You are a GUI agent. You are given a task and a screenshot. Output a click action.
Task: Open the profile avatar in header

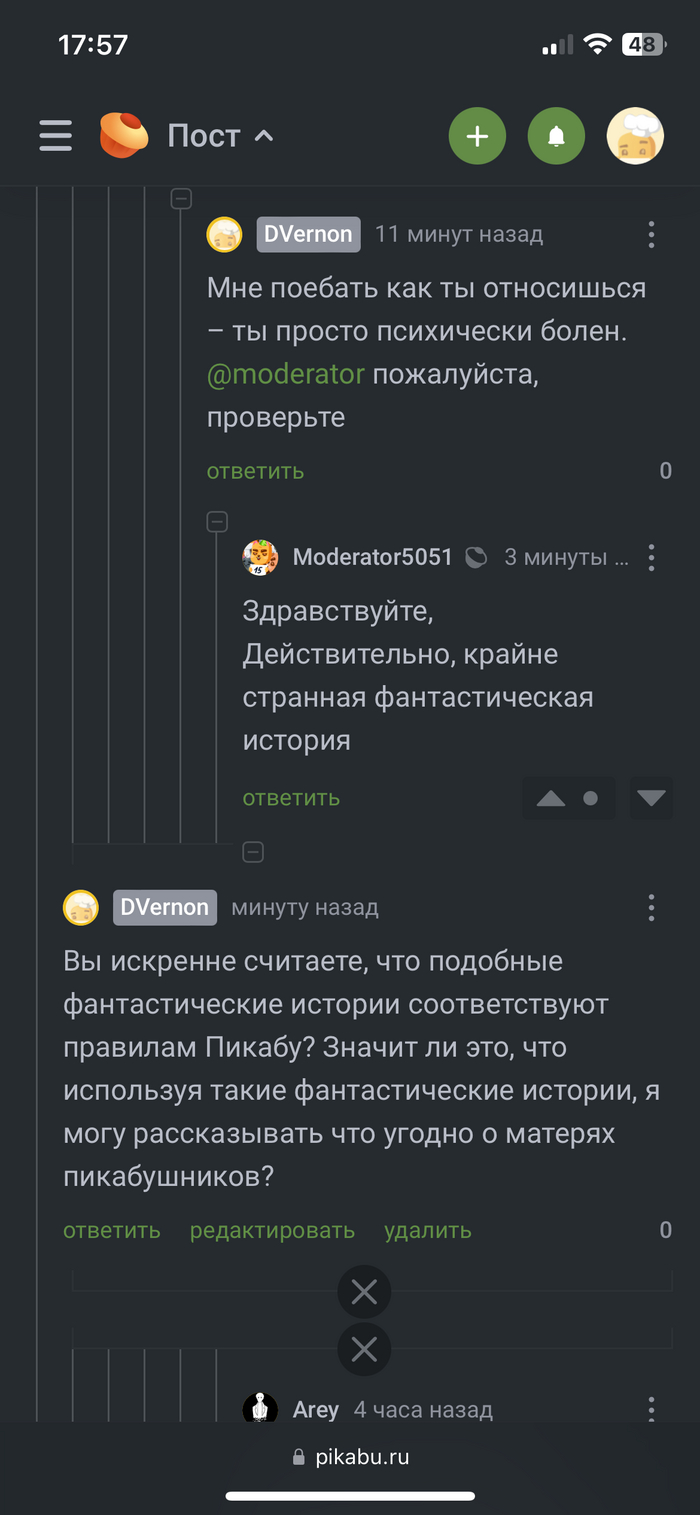coord(635,136)
